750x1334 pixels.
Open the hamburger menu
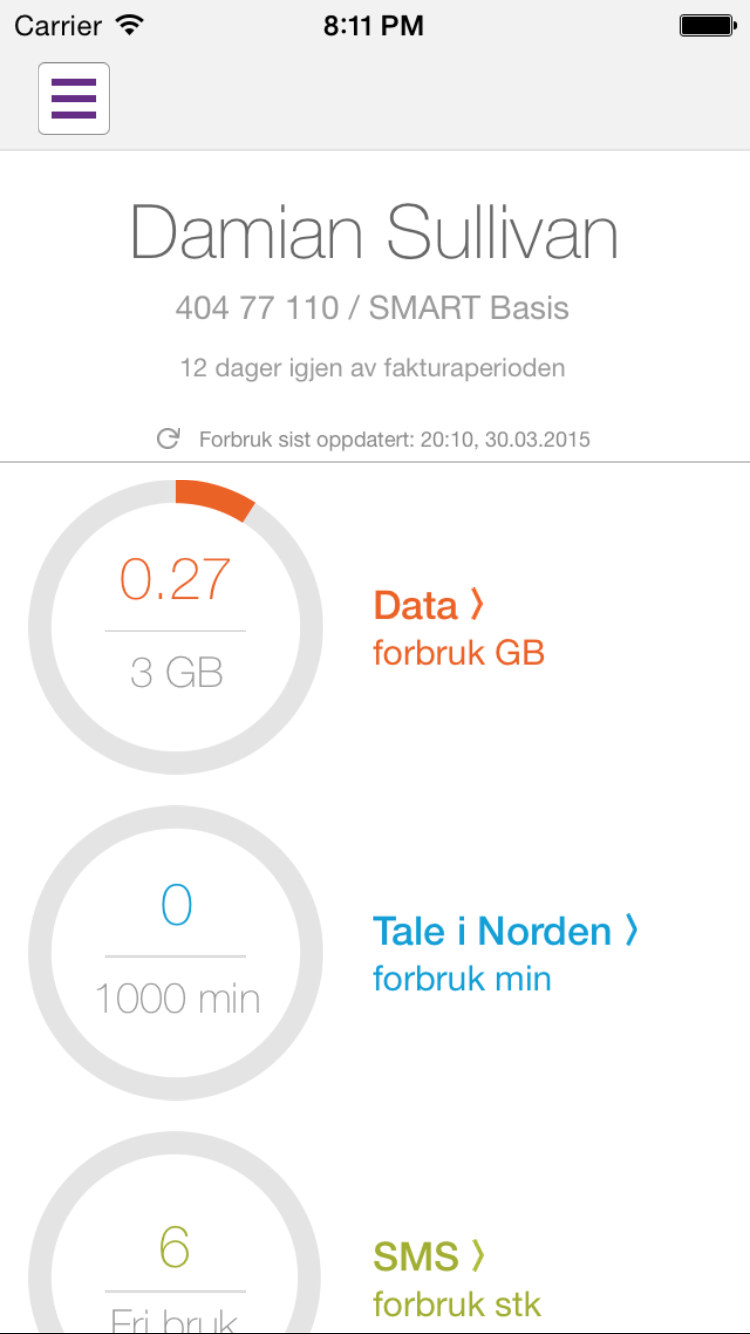[74, 98]
